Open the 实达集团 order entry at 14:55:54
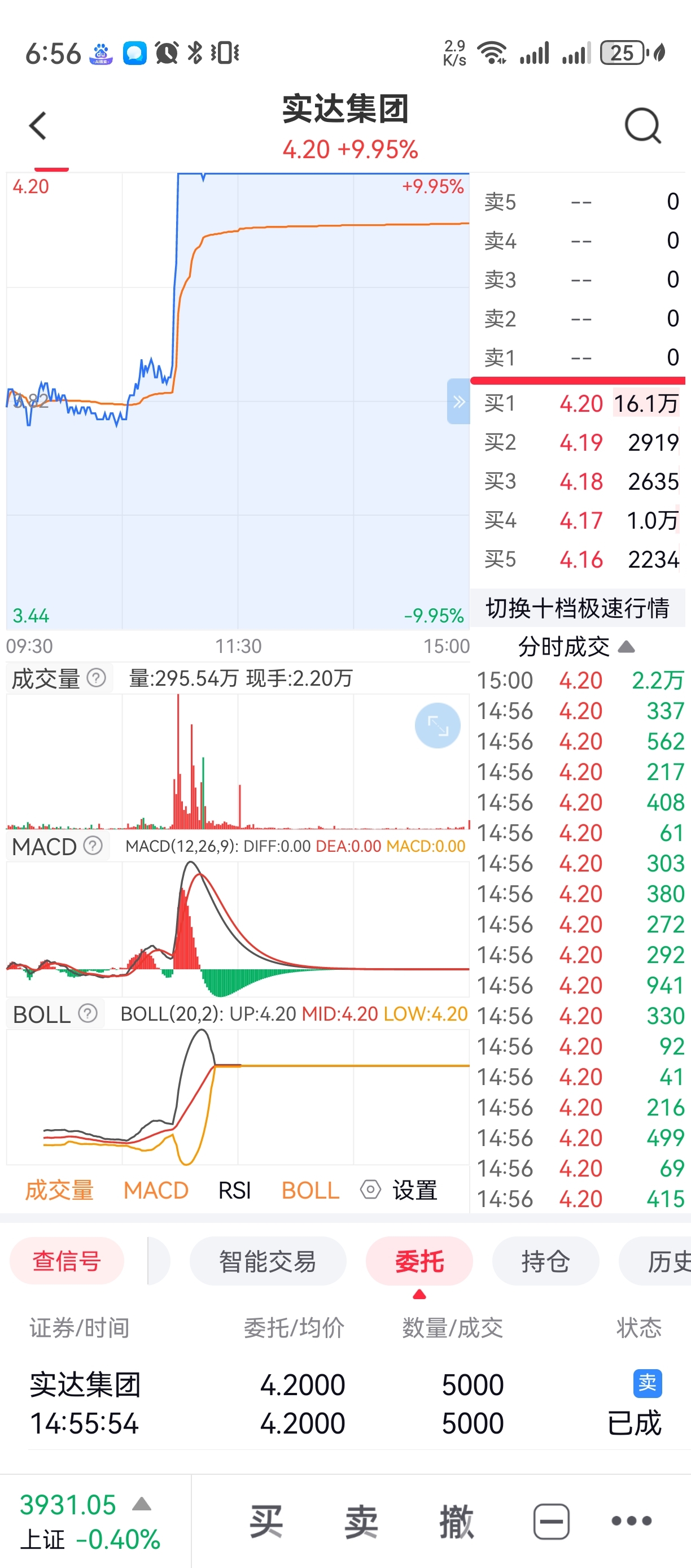691x1568 pixels. click(x=345, y=1404)
